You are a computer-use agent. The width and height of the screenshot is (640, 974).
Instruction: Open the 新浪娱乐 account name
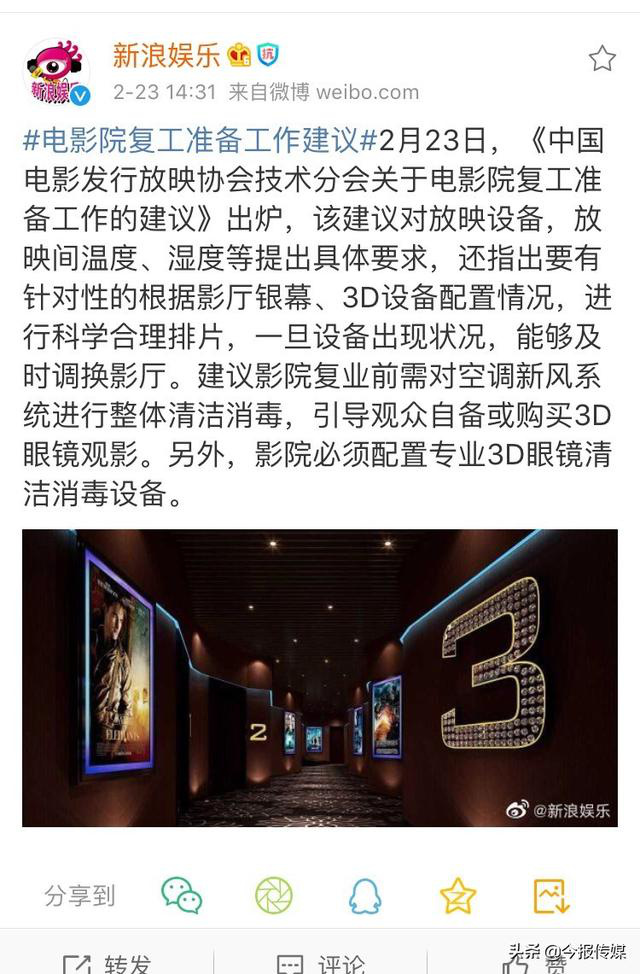(x=166, y=55)
